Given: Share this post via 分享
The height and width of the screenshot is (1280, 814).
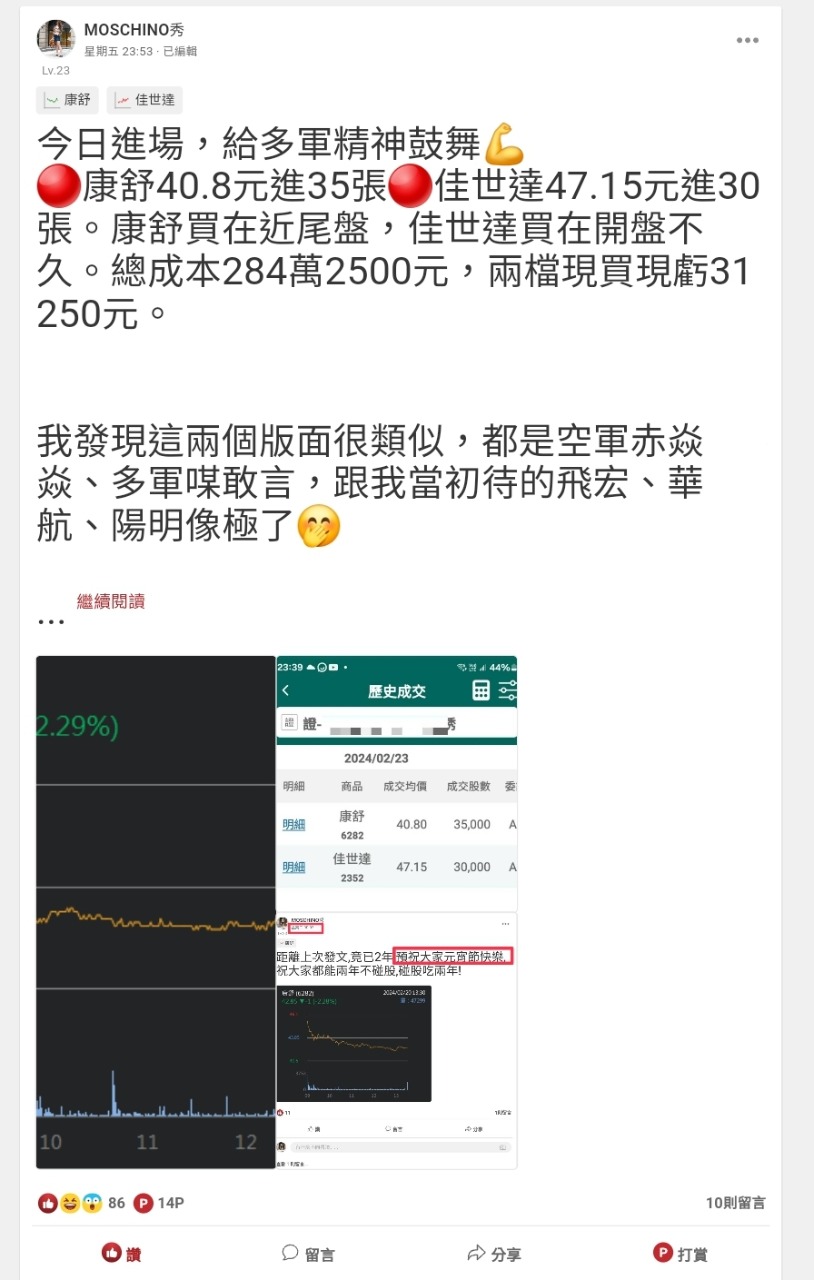Looking at the screenshot, I should [494, 1253].
